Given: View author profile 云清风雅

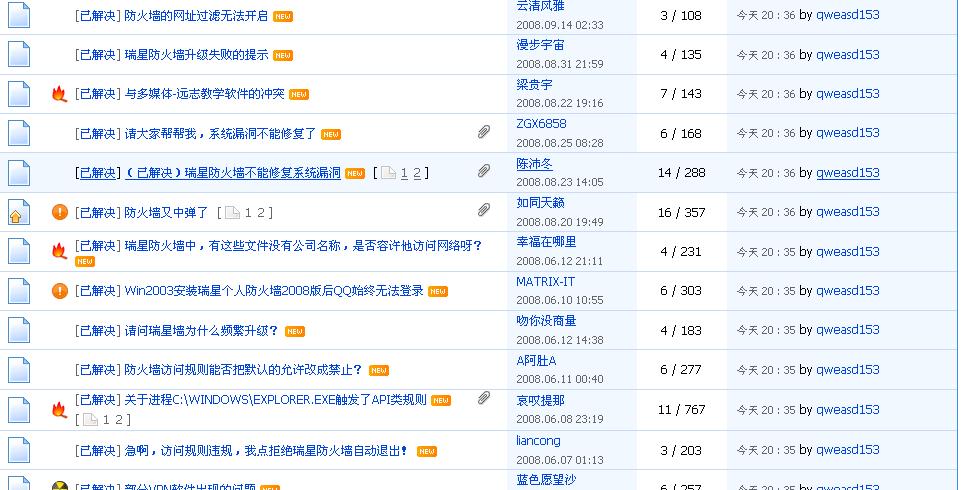Looking at the screenshot, I should coord(540,5).
